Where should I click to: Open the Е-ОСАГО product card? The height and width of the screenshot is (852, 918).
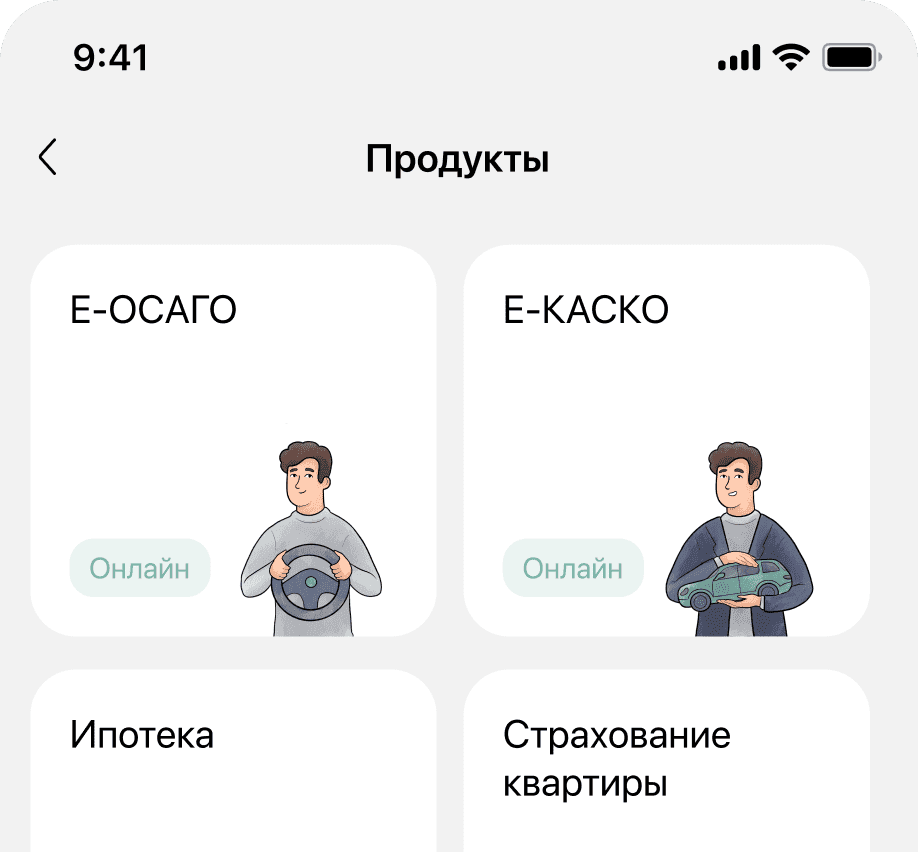click(x=233, y=440)
